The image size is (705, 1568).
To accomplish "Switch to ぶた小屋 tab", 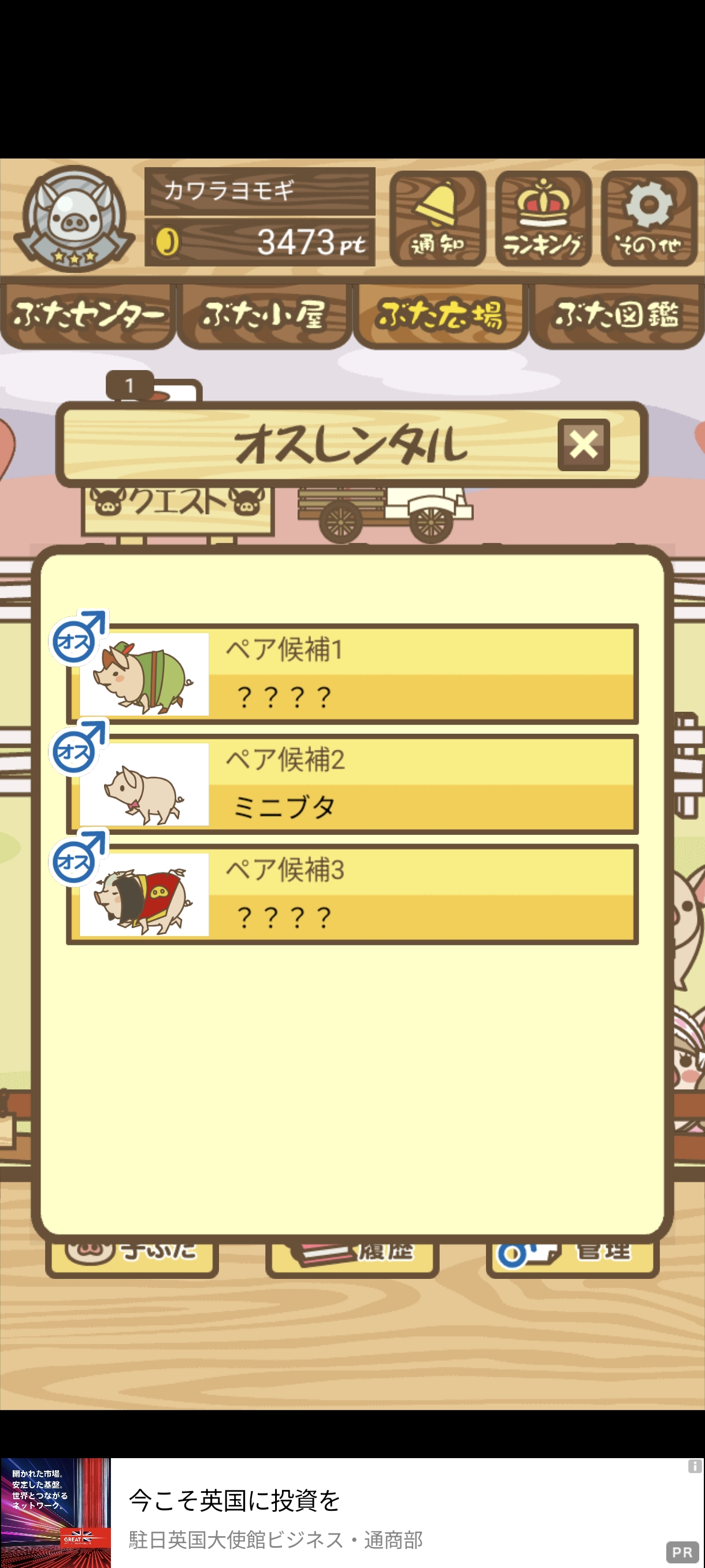I will point(264,315).
